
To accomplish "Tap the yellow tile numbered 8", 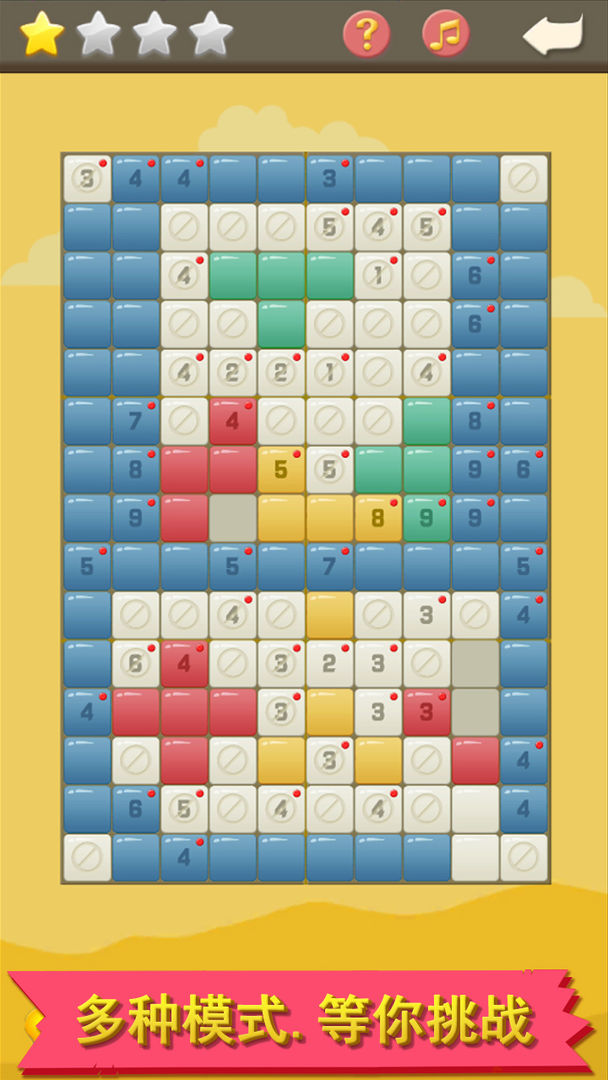I will 378,518.
